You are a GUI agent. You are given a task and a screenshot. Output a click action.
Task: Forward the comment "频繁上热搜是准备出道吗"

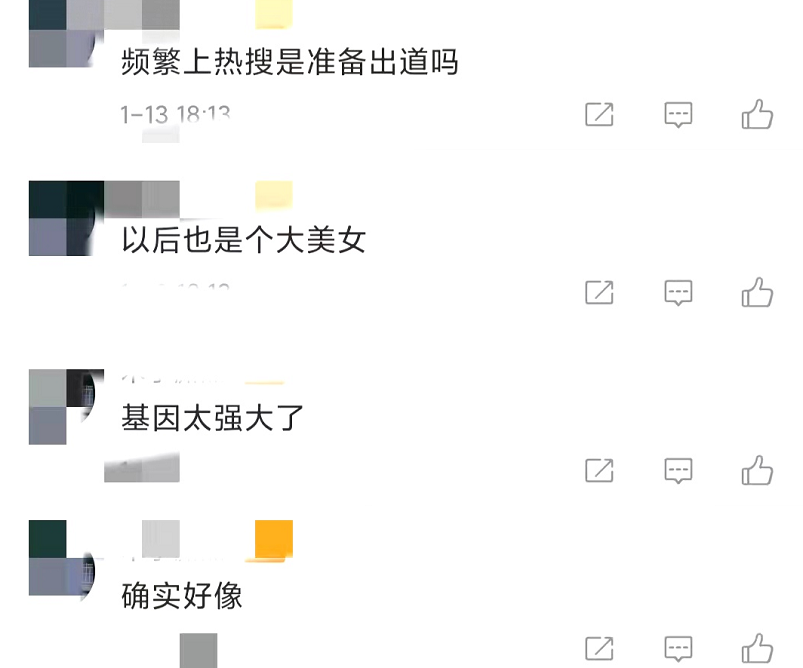coord(599,115)
